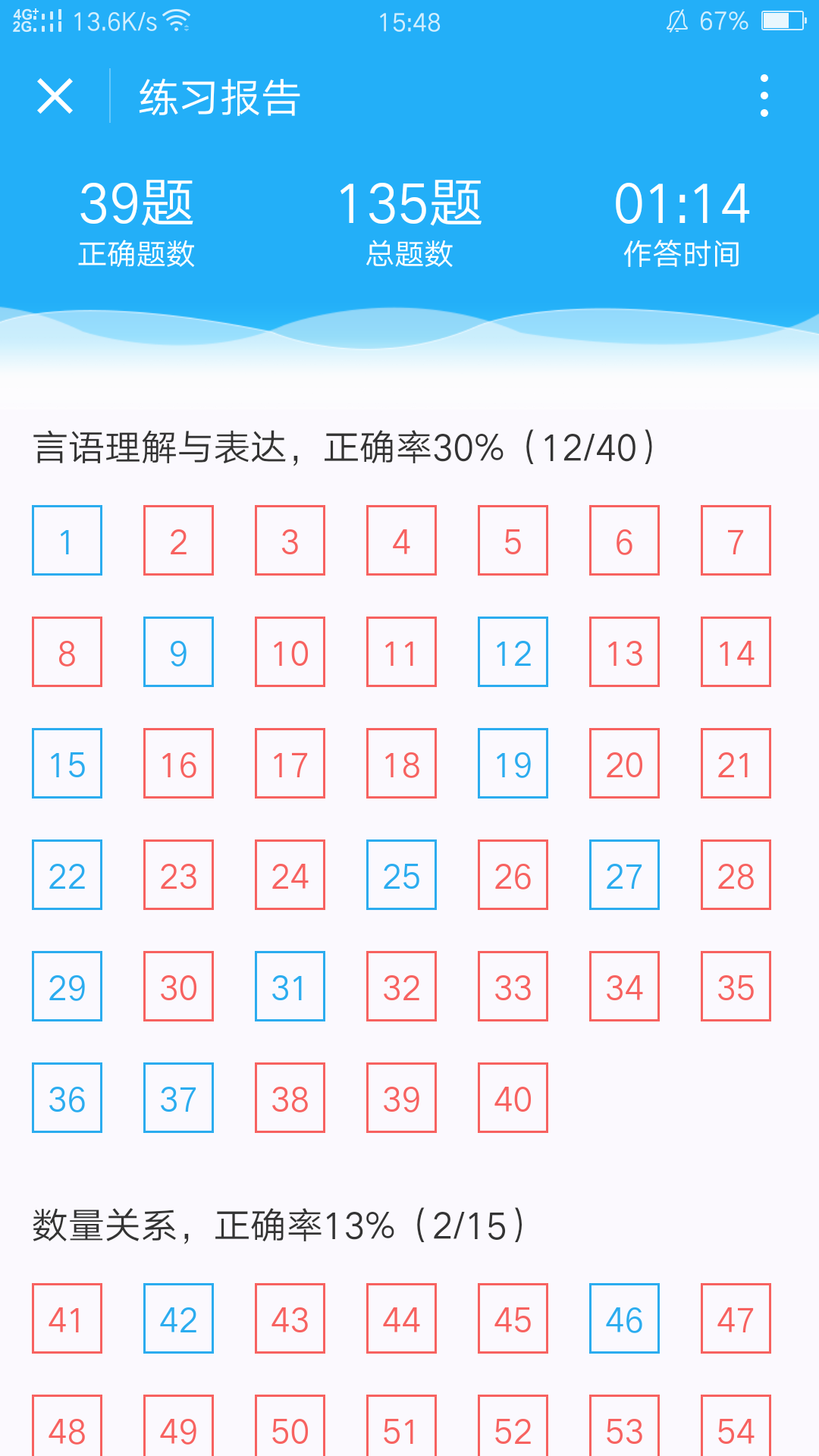Jump to question 35
Viewport: 819px width, 1456px height.
tap(736, 987)
